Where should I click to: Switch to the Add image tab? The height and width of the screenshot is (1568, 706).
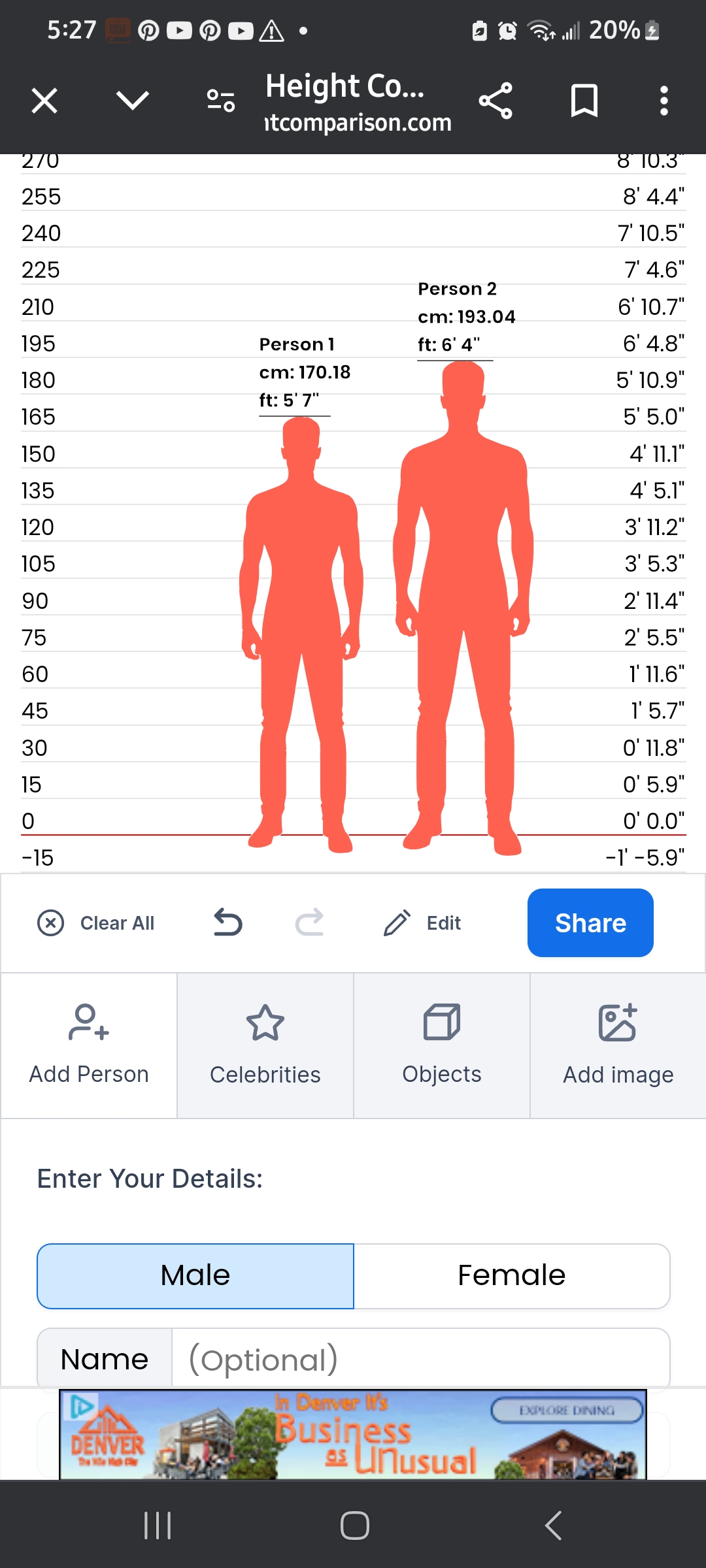coord(618,1045)
